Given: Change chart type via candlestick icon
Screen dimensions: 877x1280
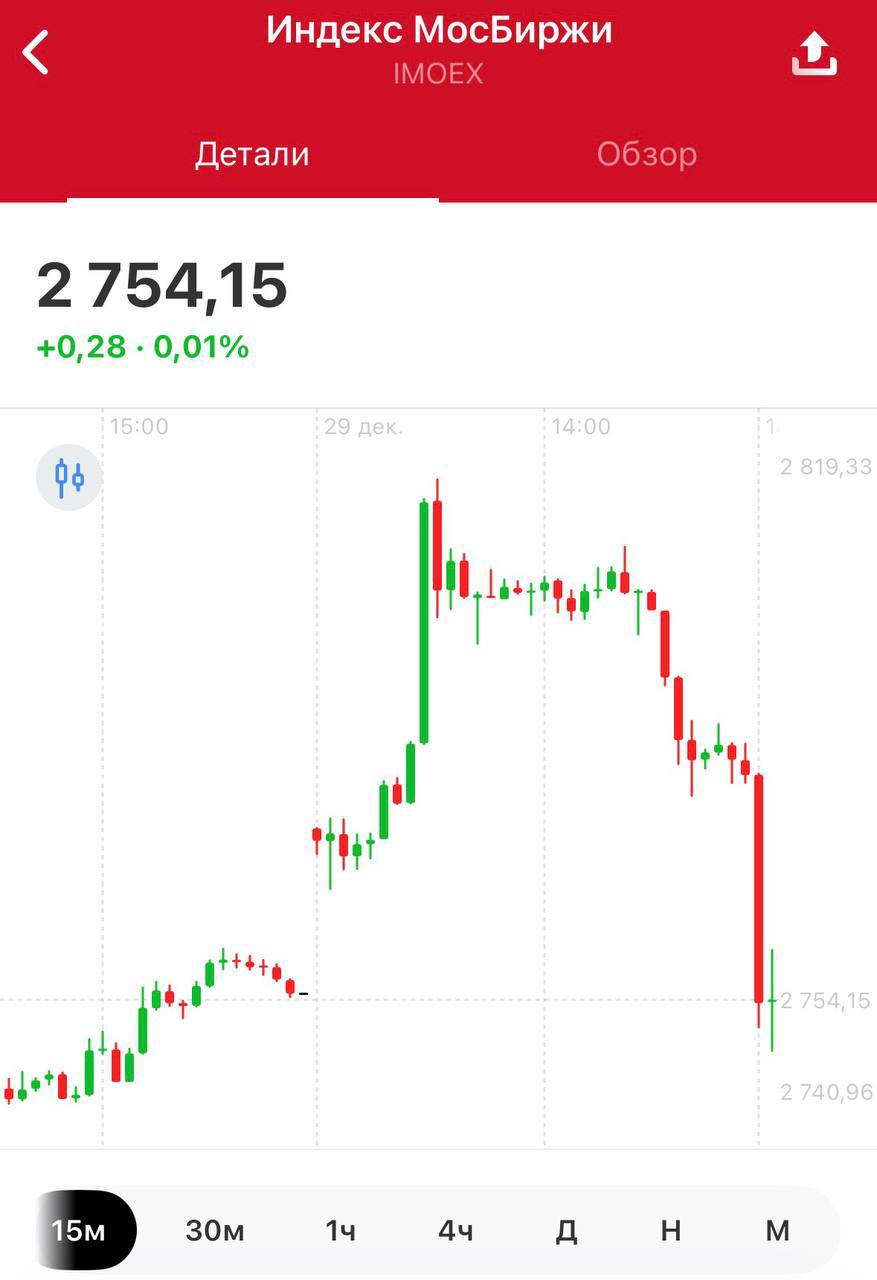Looking at the screenshot, I should coord(69,477).
